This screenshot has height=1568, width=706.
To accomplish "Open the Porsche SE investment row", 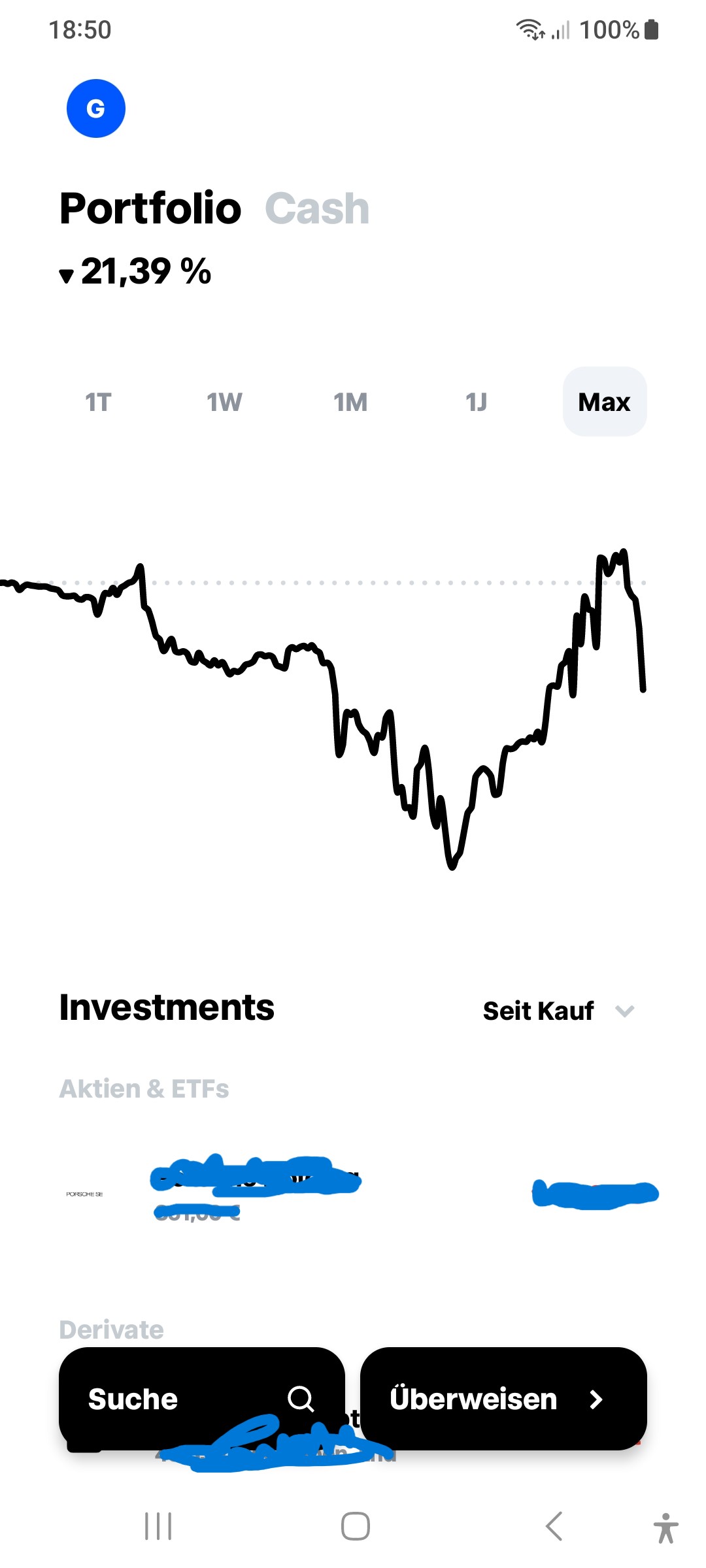I will (353, 1194).
